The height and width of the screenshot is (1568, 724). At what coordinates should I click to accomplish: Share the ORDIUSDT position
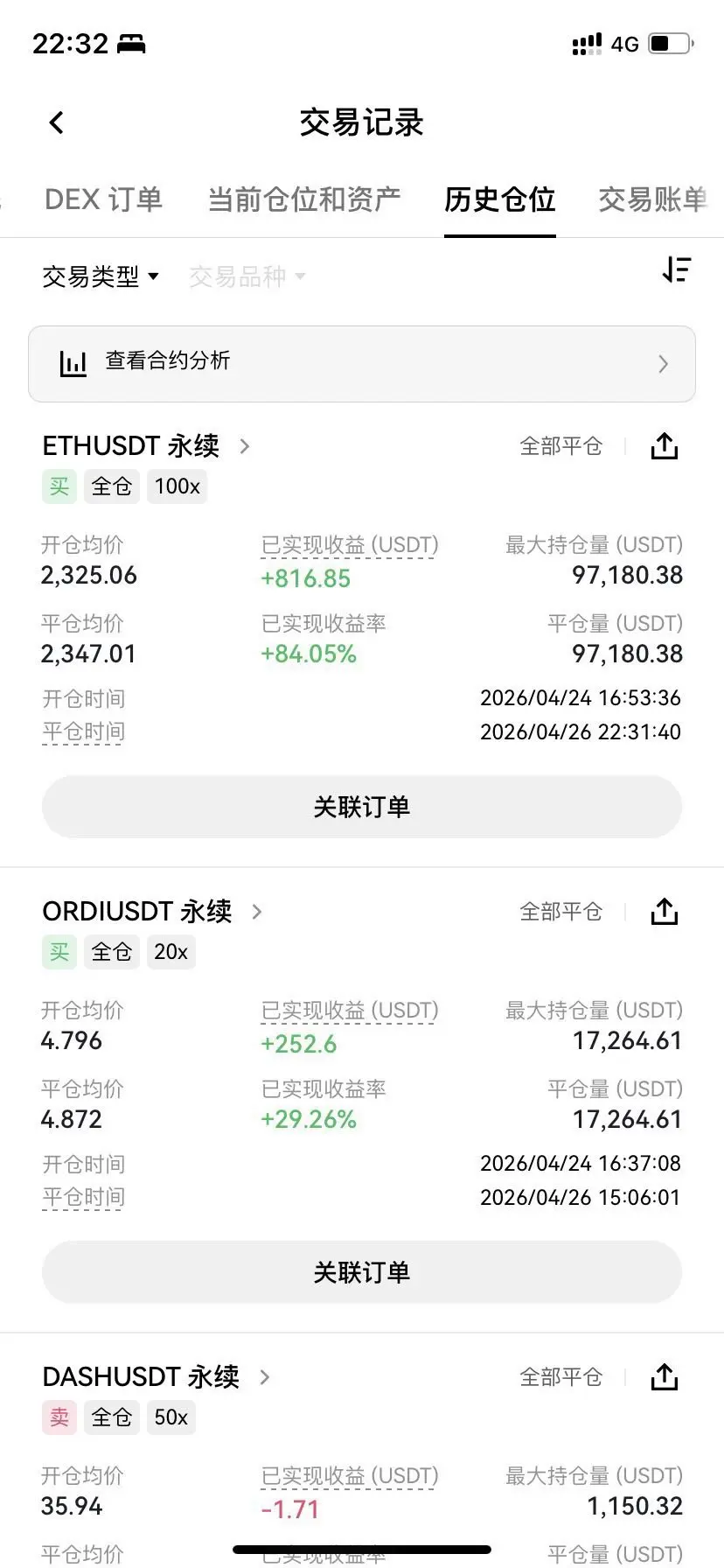(x=665, y=912)
